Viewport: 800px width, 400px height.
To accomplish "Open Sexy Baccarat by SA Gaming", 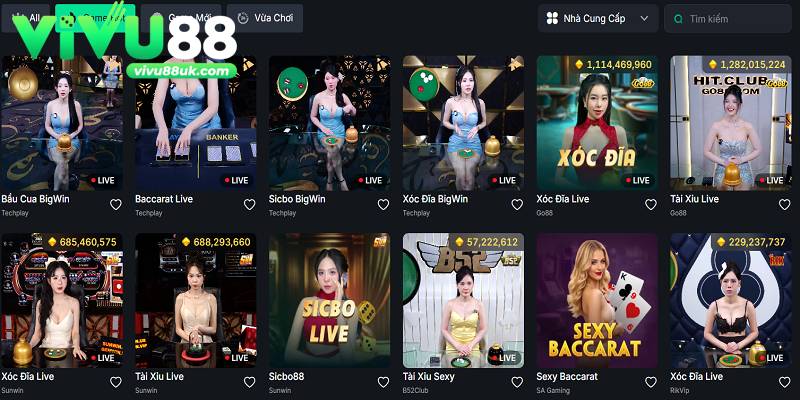I will [597, 300].
